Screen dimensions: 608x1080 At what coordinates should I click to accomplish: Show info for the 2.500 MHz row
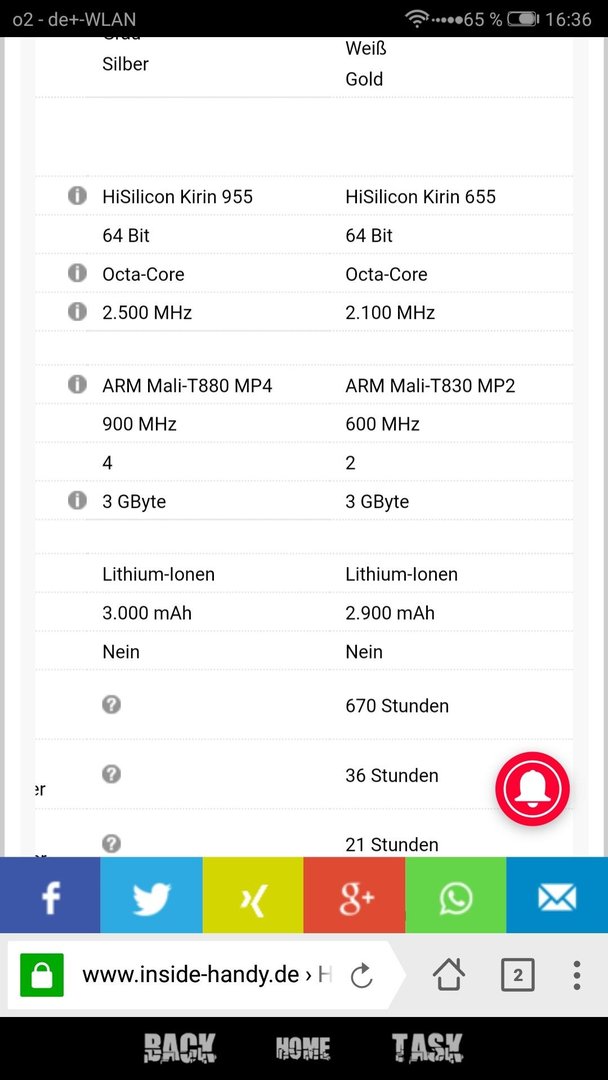(77, 312)
